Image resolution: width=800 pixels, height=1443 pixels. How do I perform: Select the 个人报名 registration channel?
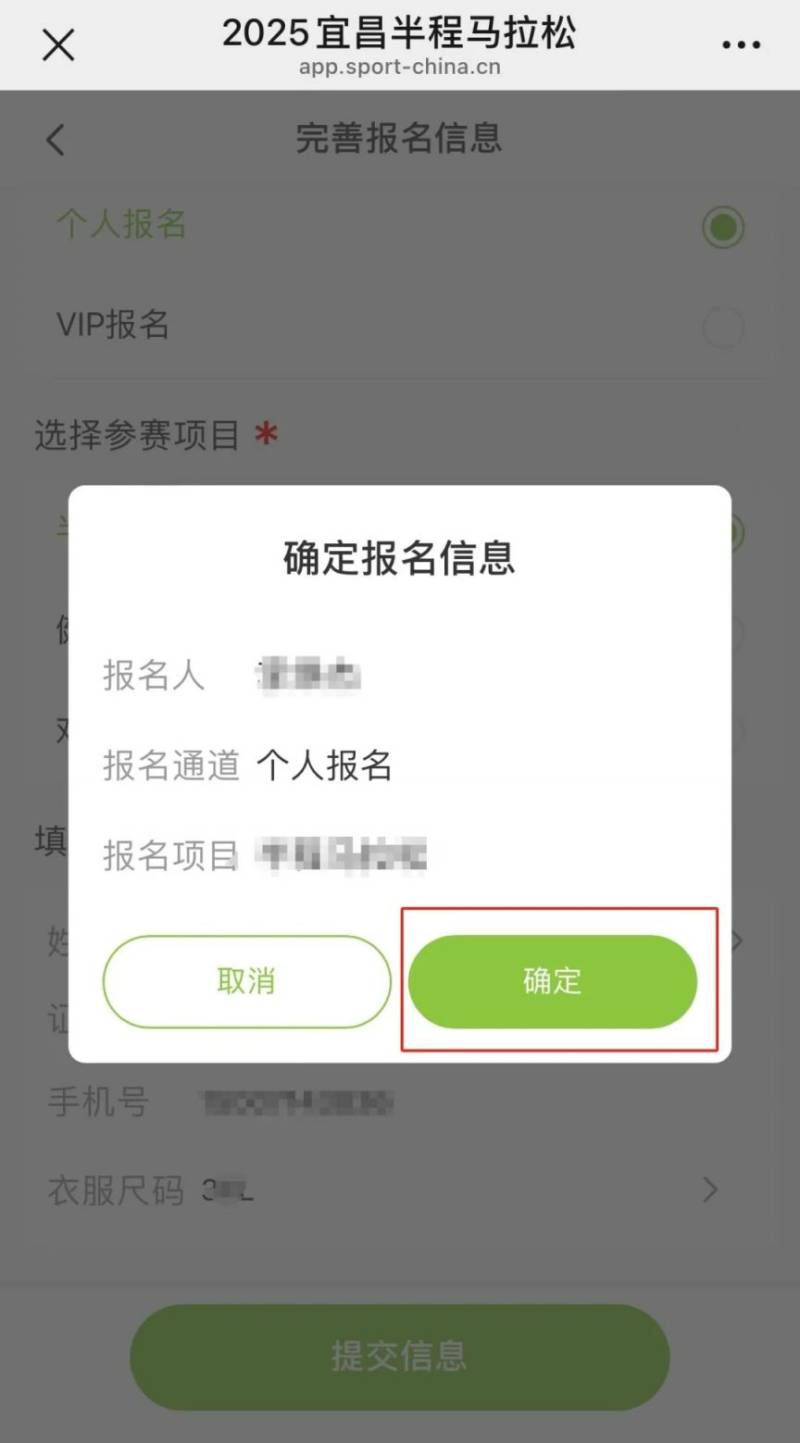pos(120,225)
